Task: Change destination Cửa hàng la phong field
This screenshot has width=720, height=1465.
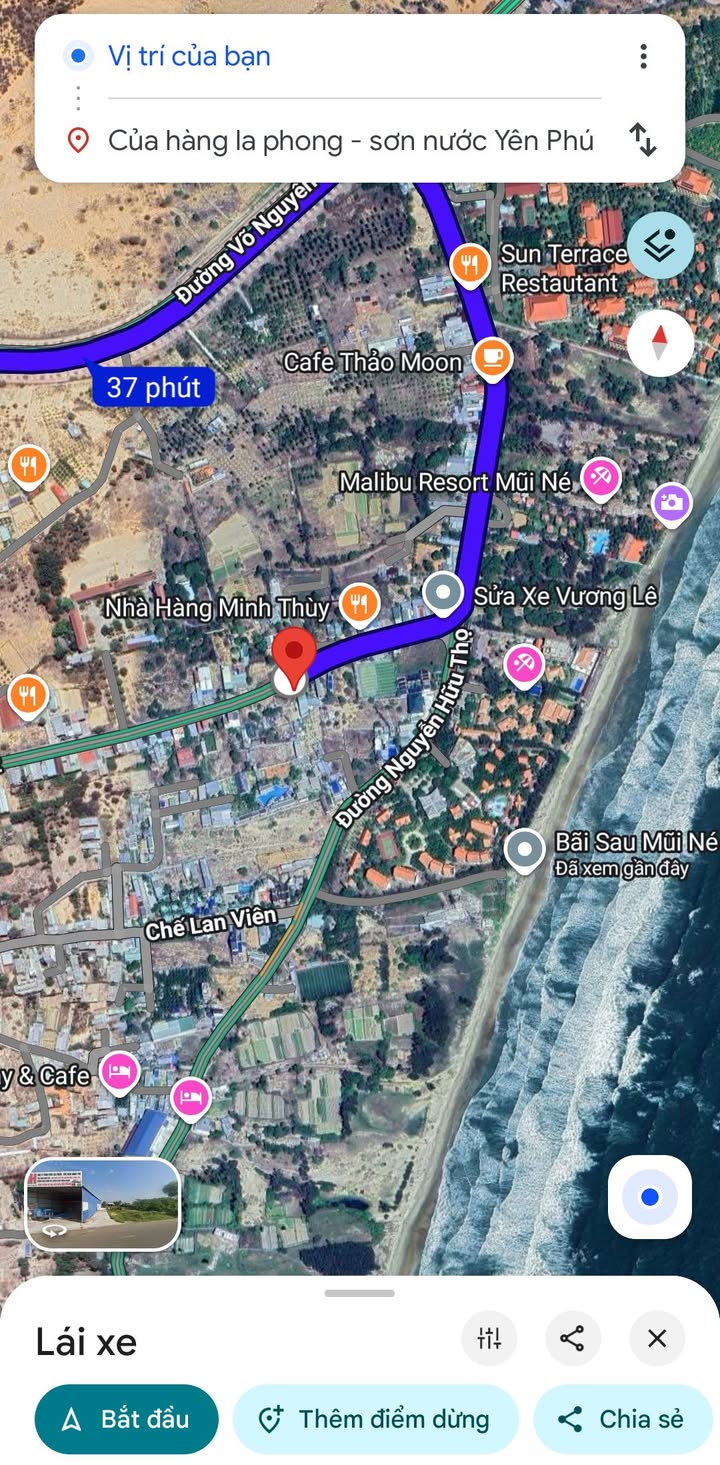Action: click(x=350, y=141)
